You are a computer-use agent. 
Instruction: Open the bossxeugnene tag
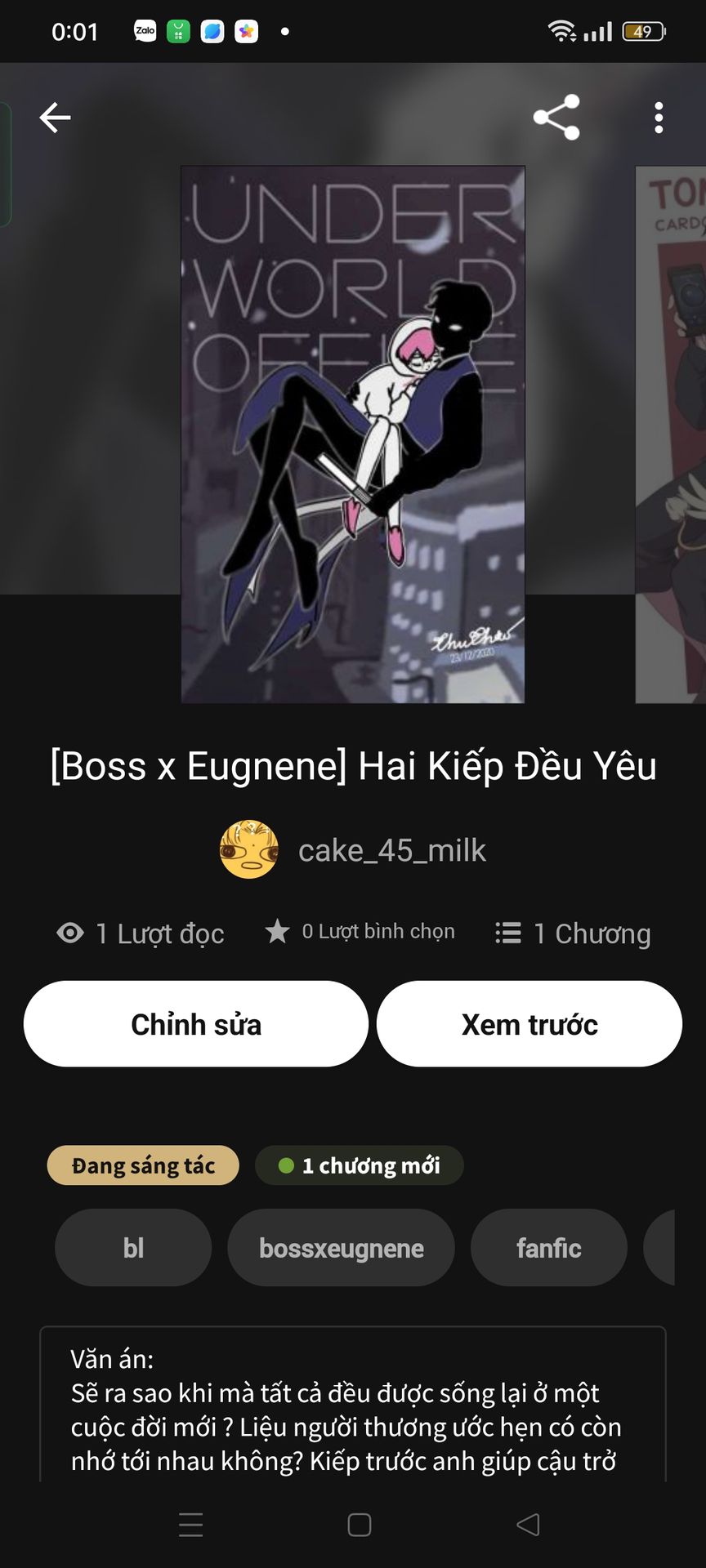click(341, 1248)
